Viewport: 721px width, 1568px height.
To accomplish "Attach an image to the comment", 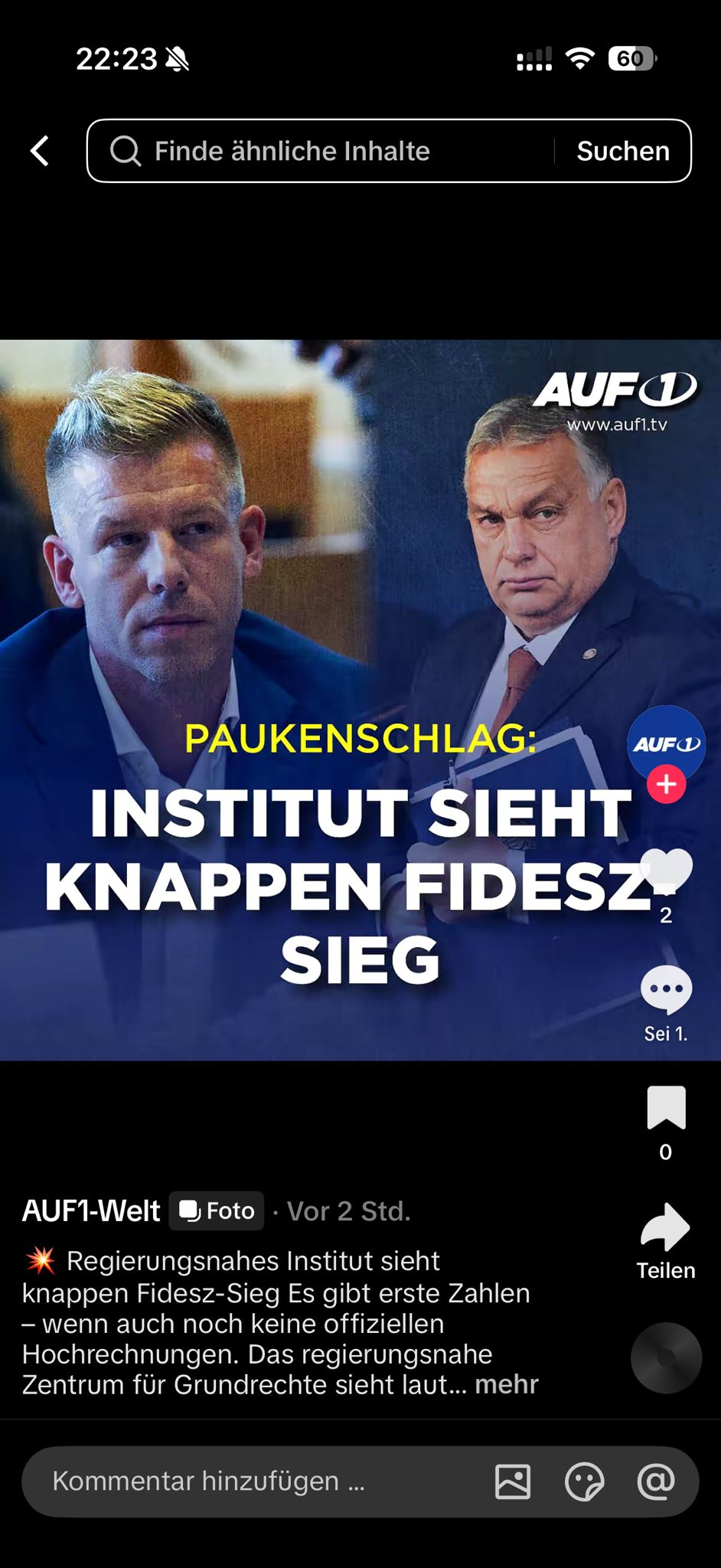I will pyautogui.click(x=513, y=1481).
